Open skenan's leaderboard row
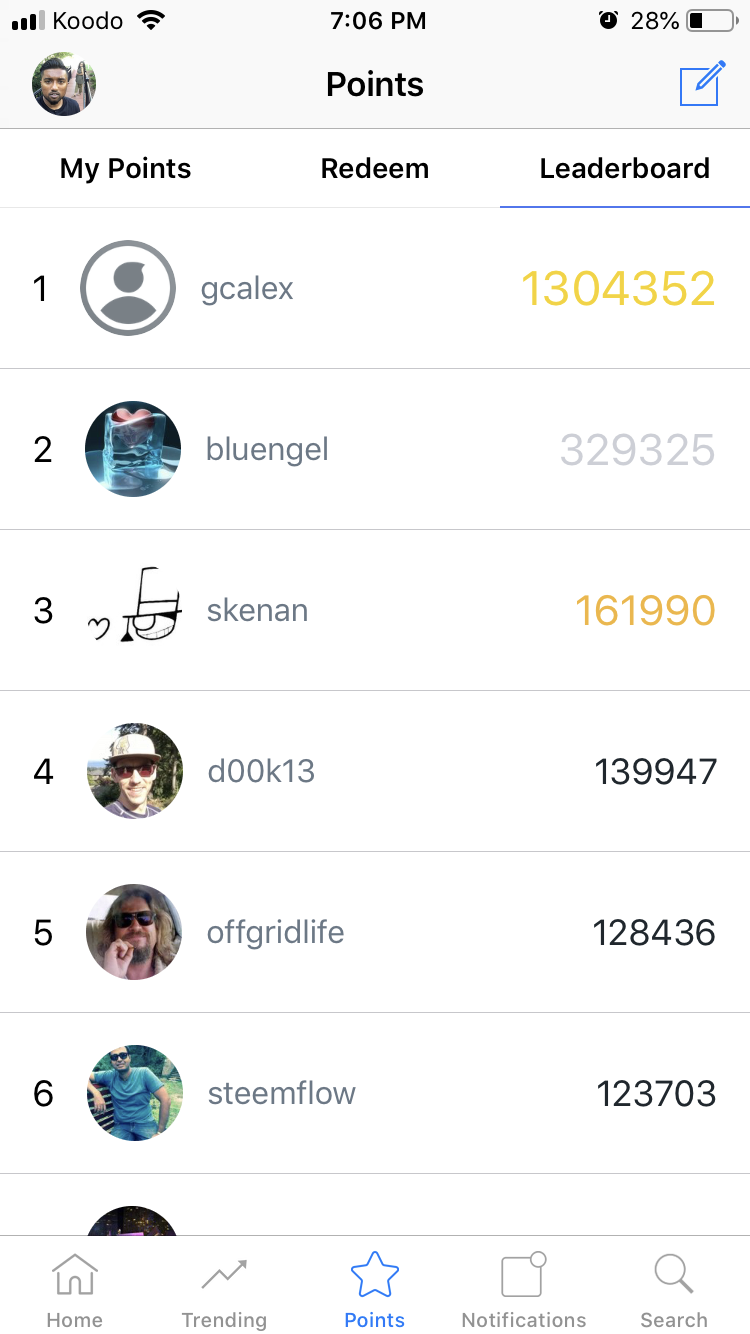 pyautogui.click(x=375, y=610)
